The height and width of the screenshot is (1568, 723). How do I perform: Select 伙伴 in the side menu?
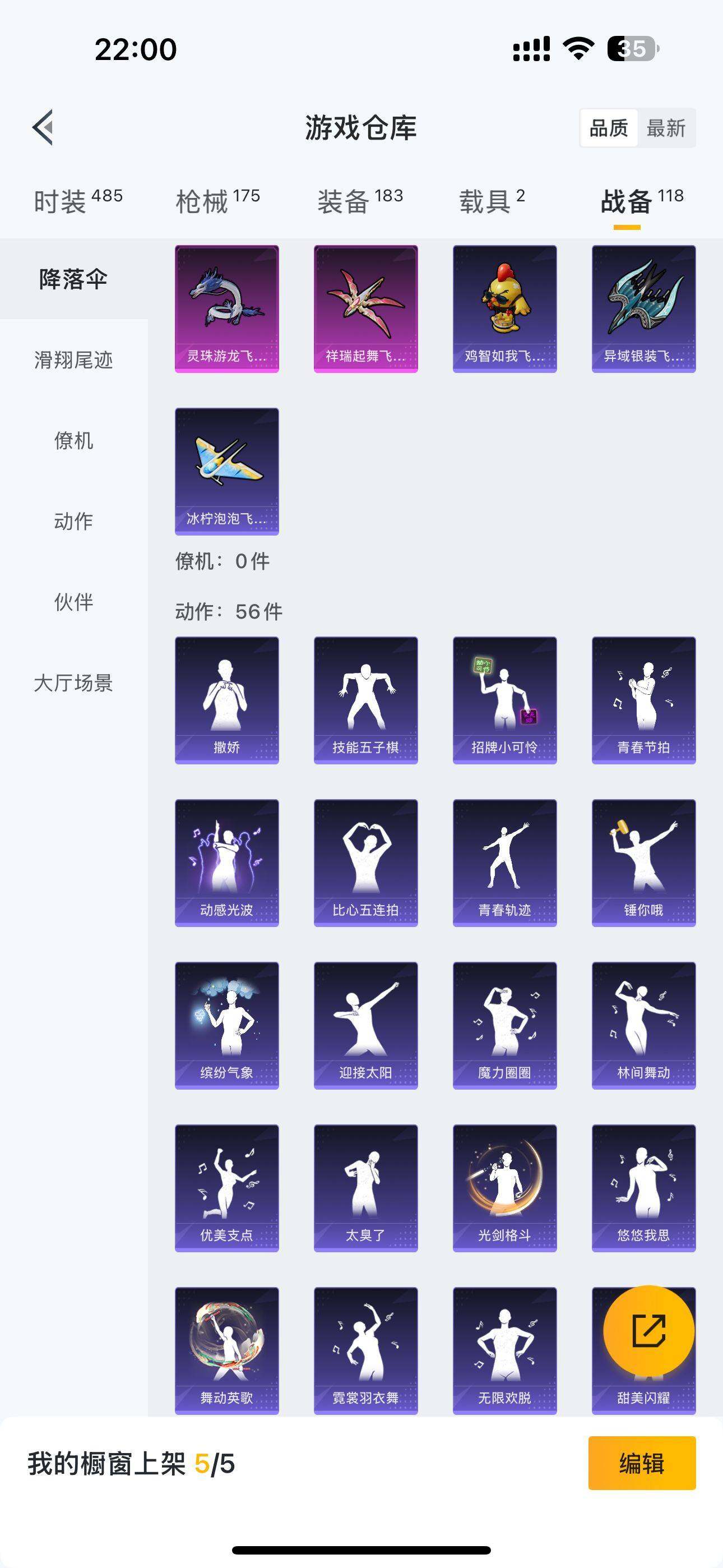pos(73,602)
